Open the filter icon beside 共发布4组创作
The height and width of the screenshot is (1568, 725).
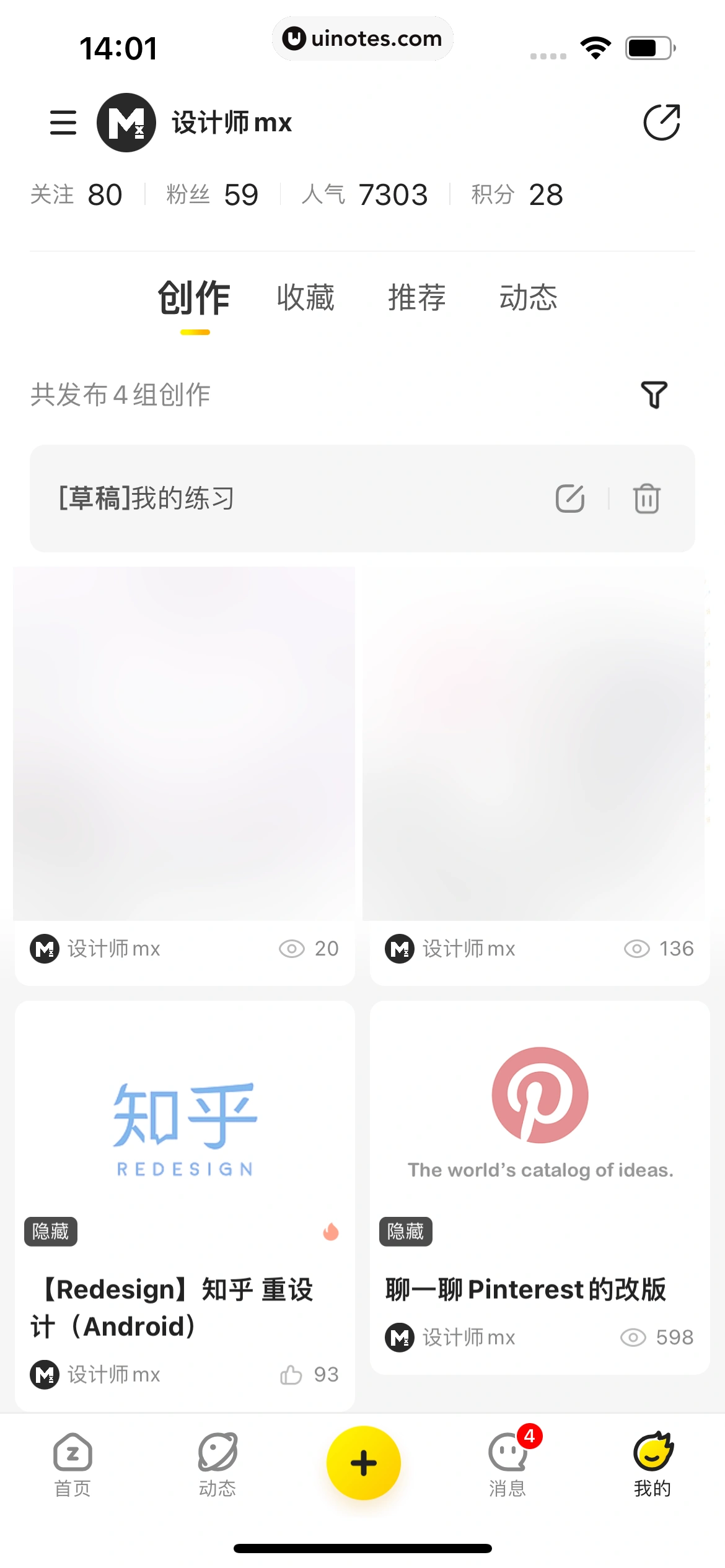coord(654,395)
